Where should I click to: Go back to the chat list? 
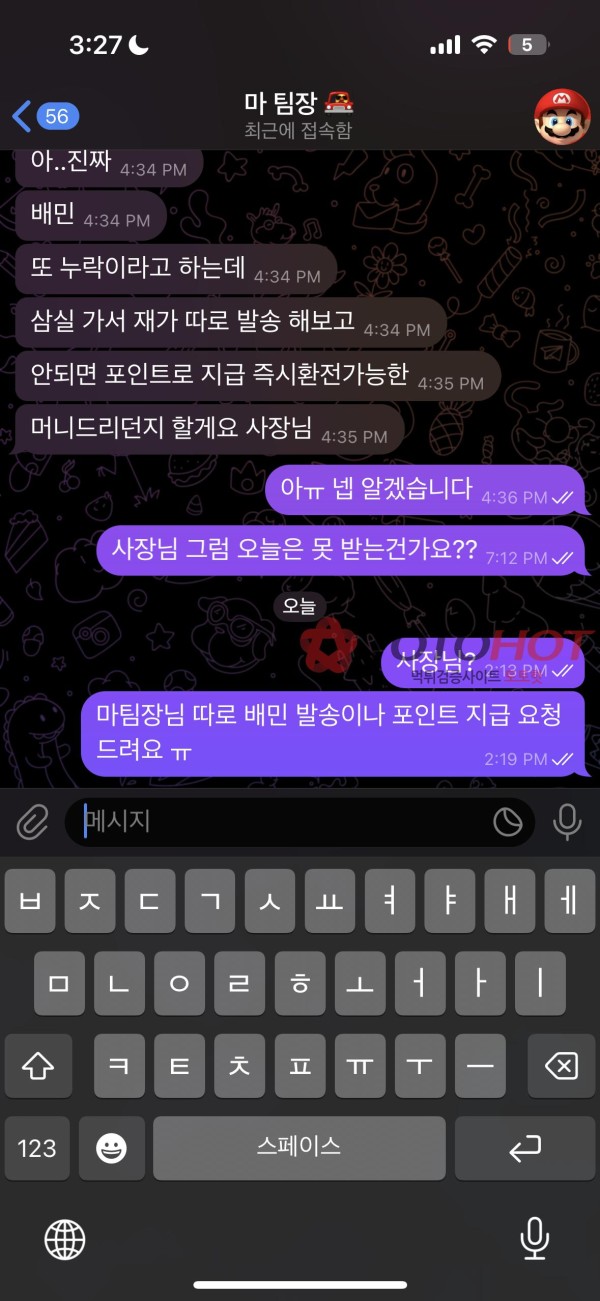pyautogui.click(x=42, y=116)
